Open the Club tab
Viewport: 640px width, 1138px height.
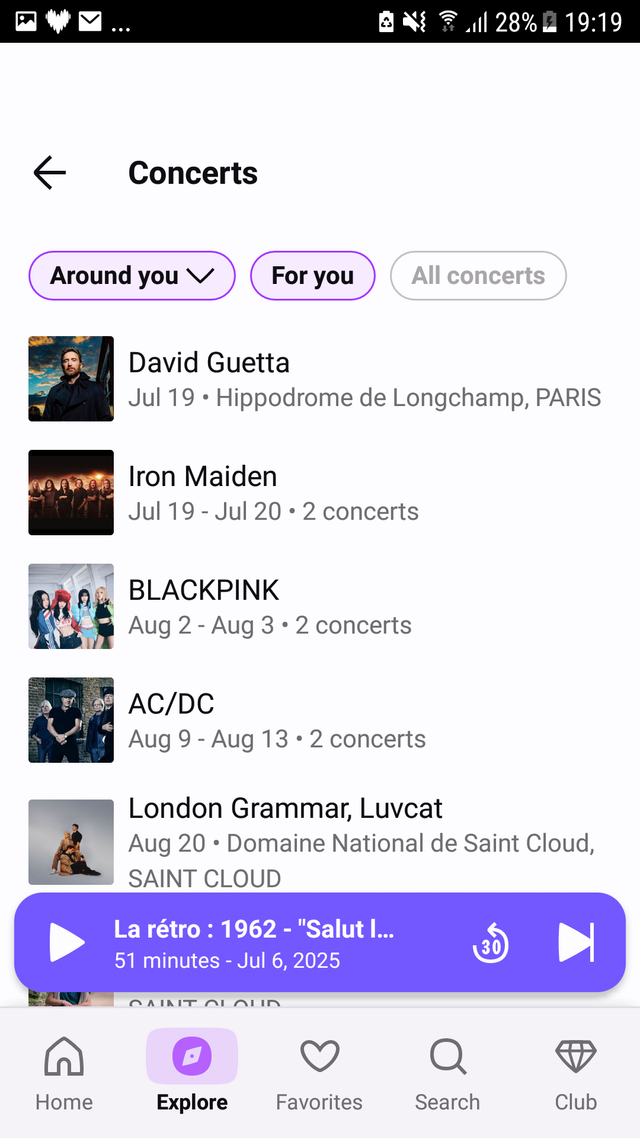point(576,1074)
